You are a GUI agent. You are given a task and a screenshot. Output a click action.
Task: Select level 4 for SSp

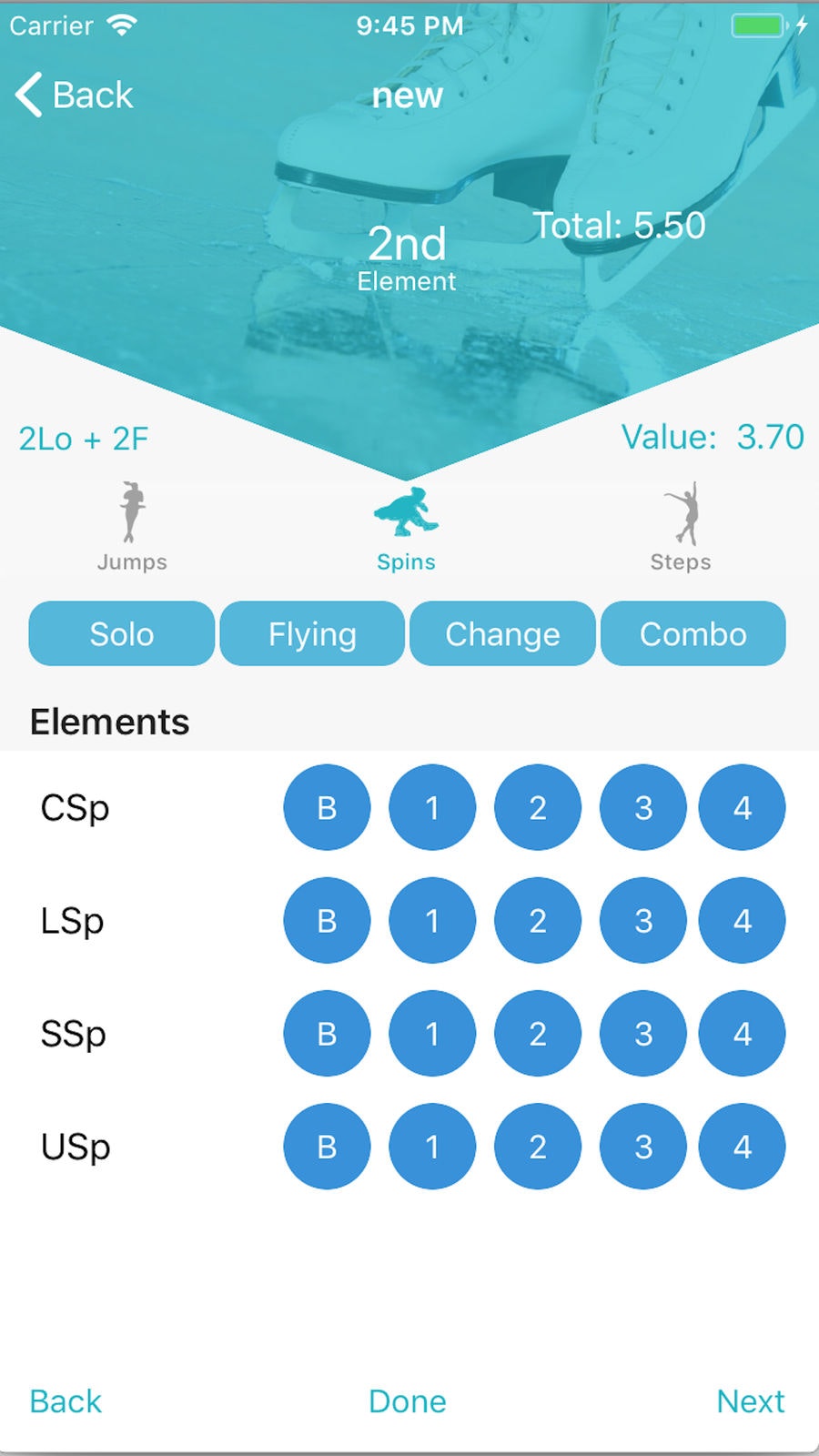click(x=742, y=1033)
